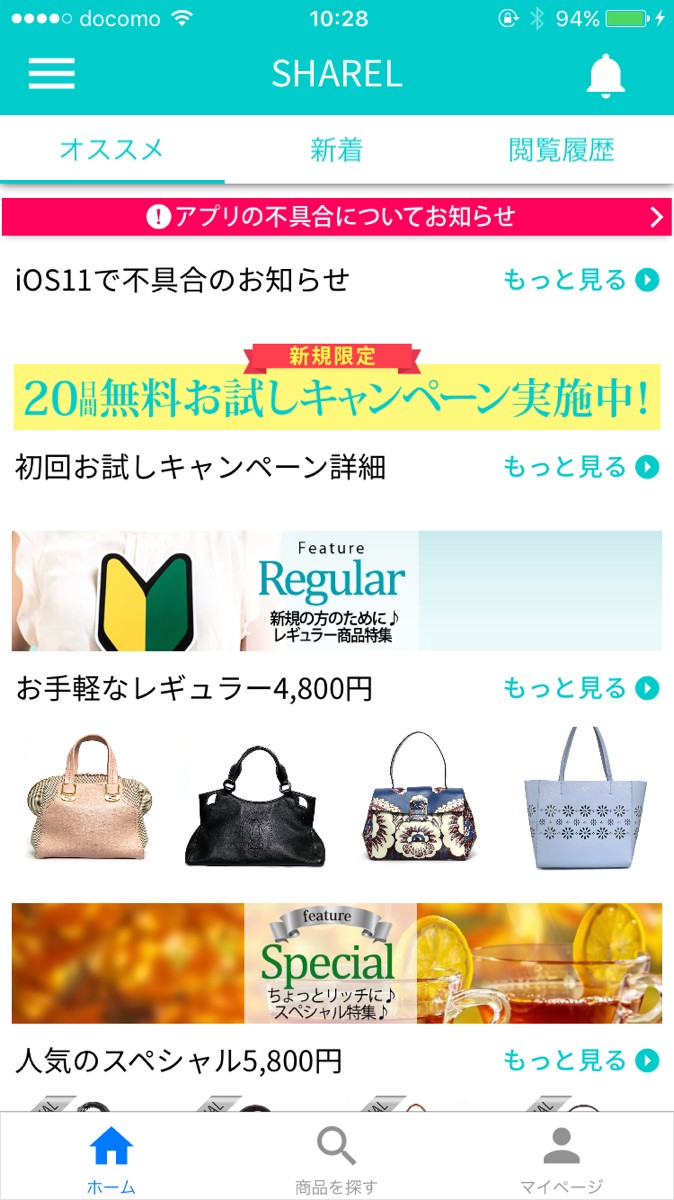
Task: View the floral print handbag item
Action: coord(421,799)
